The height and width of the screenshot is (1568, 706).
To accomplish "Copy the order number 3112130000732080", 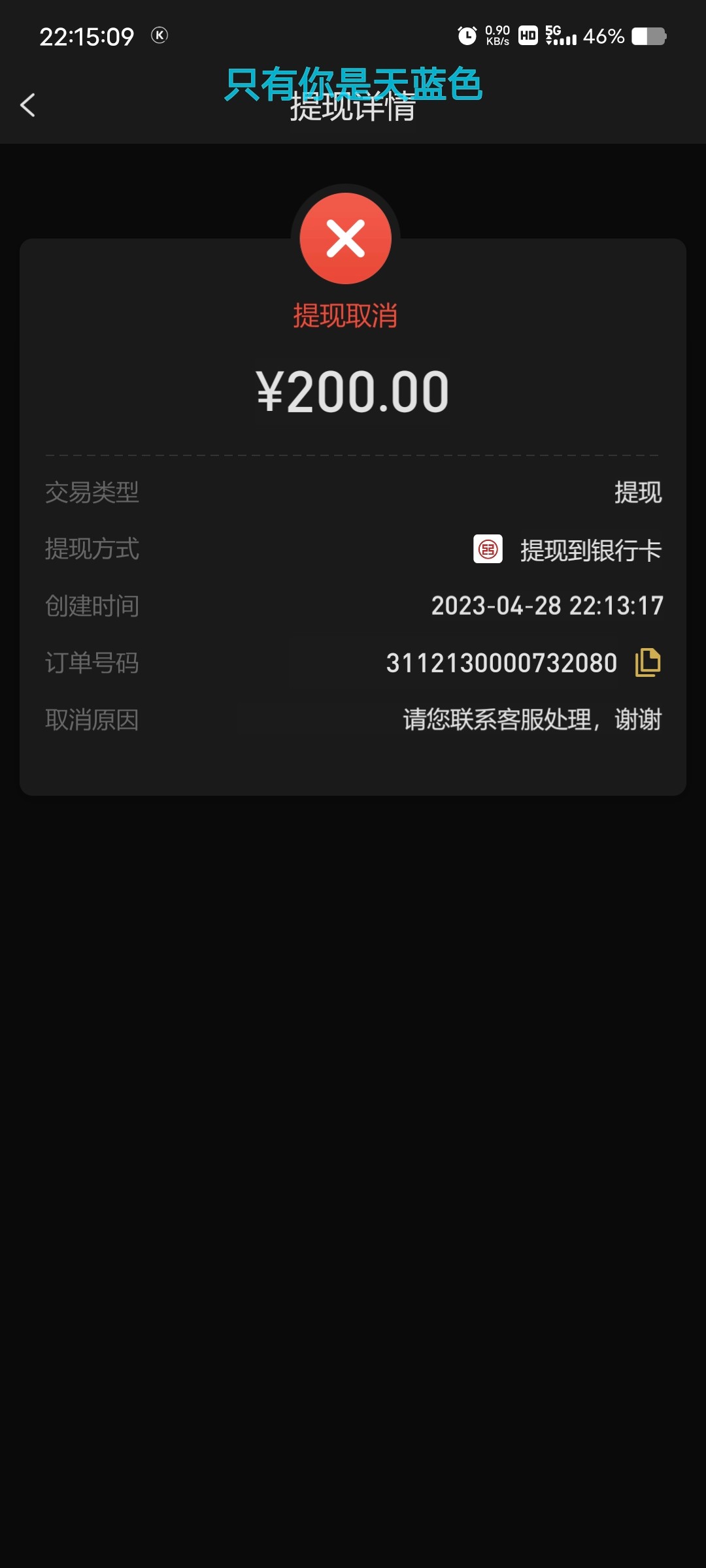I will (647, 662).
